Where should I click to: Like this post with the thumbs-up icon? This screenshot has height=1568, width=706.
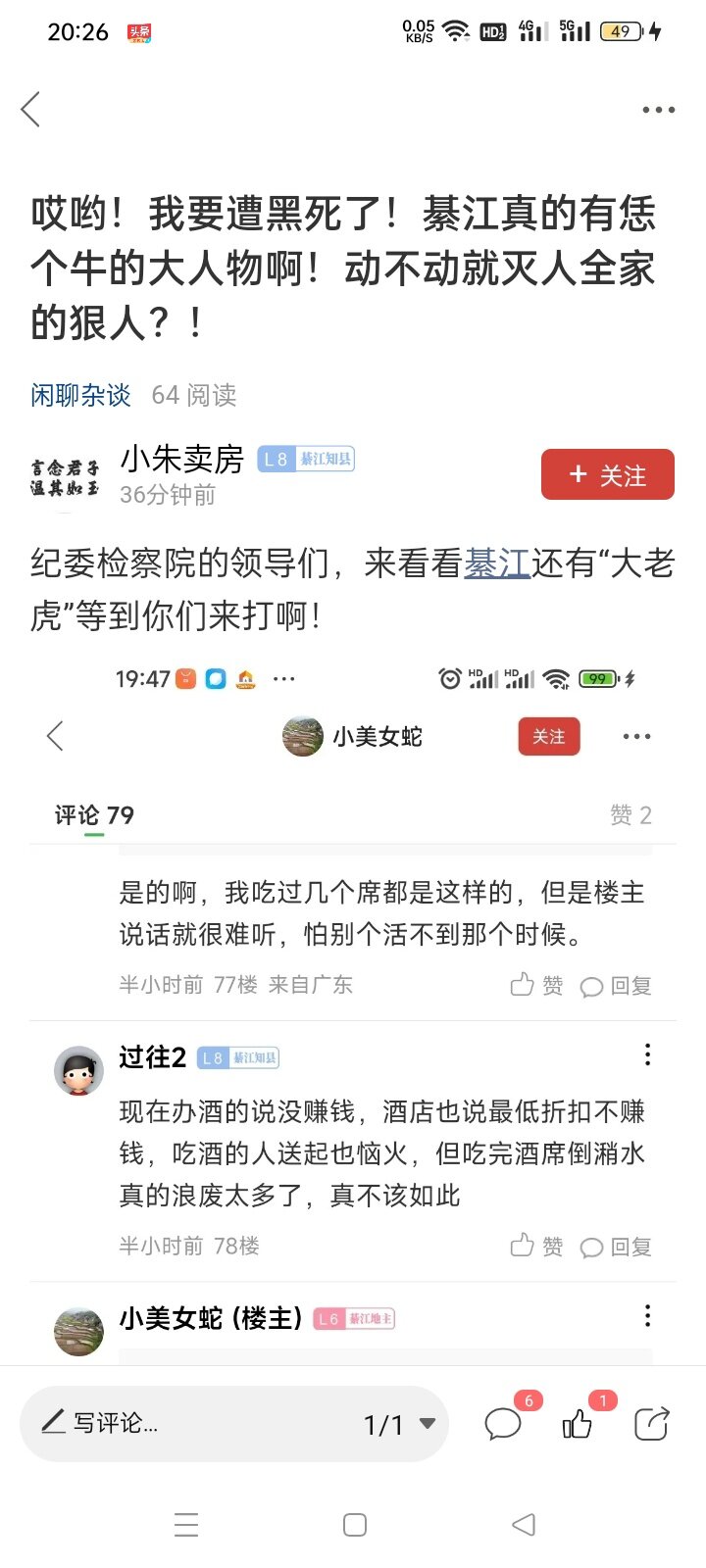578,1423
